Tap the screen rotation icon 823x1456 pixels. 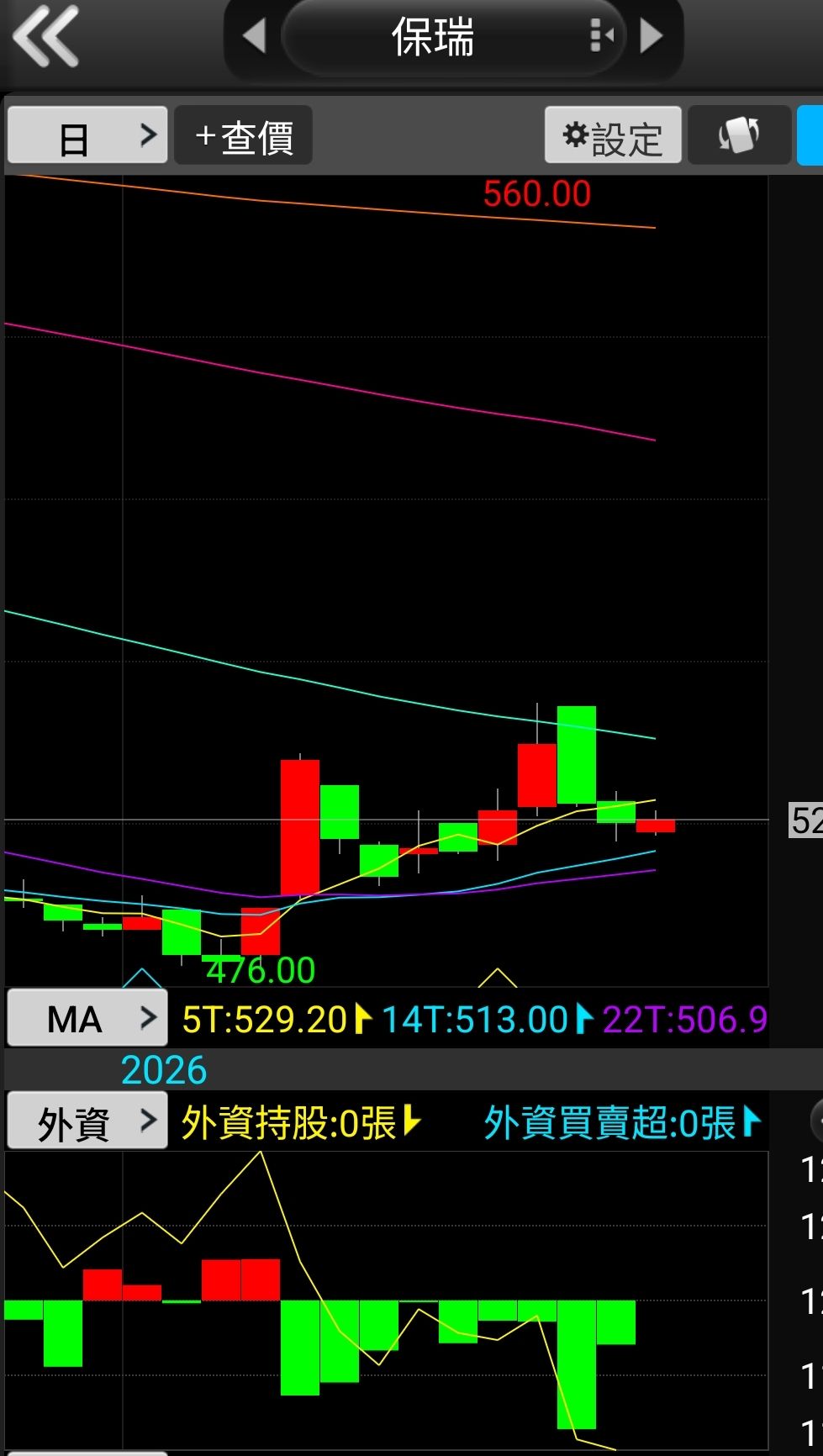tap(737, 135)
